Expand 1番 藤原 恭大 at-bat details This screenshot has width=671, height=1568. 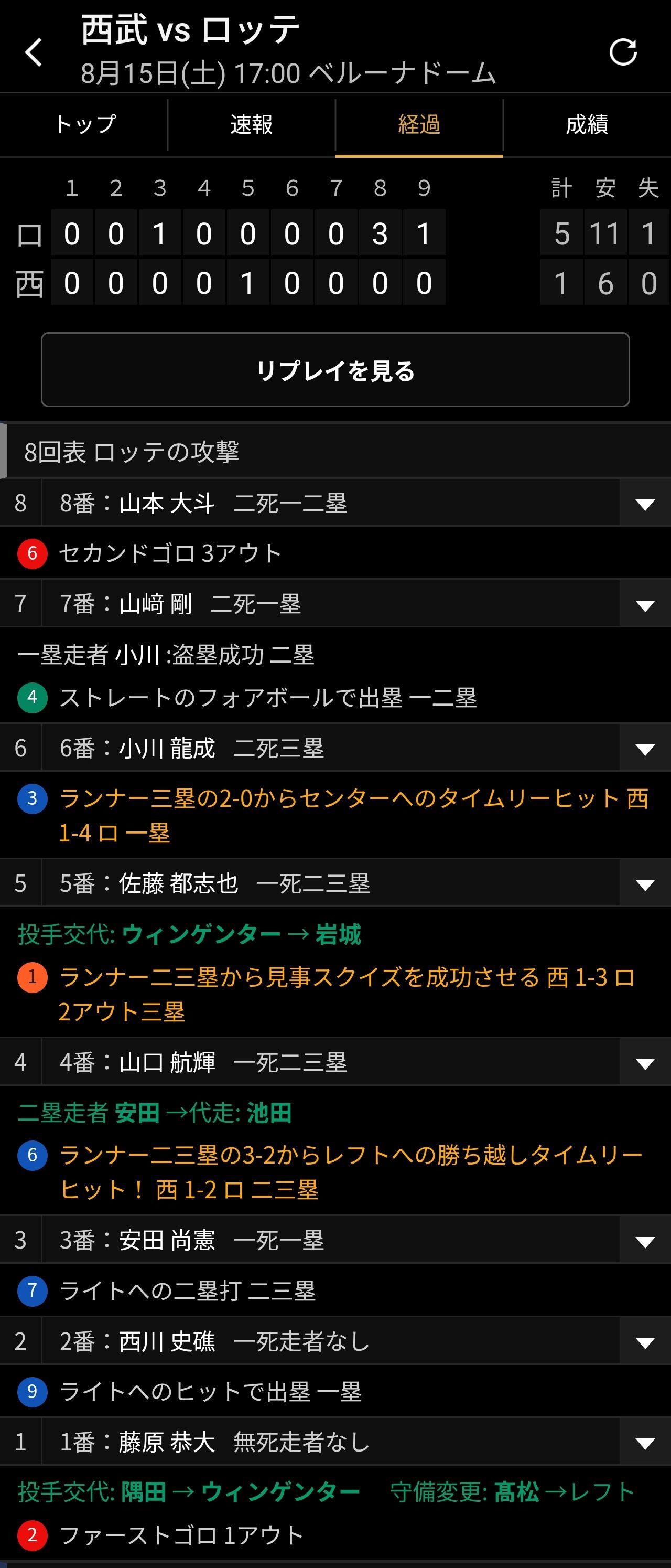[645, 1442]
